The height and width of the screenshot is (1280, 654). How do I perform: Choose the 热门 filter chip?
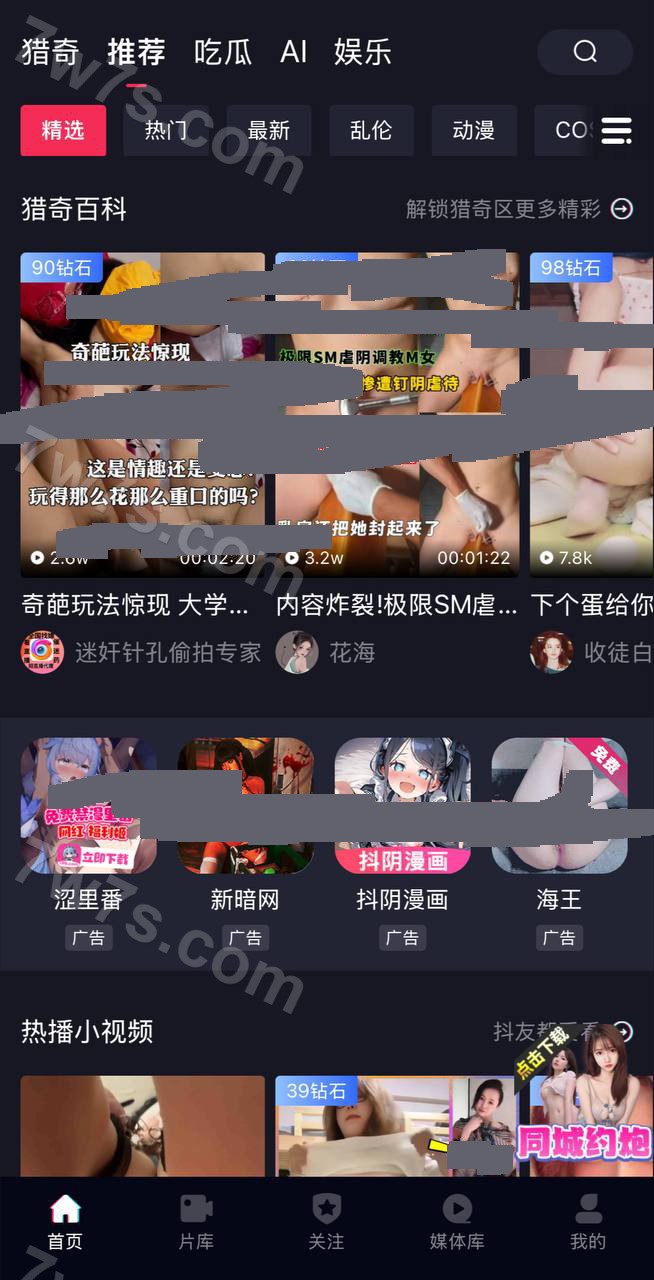point(166,131)
